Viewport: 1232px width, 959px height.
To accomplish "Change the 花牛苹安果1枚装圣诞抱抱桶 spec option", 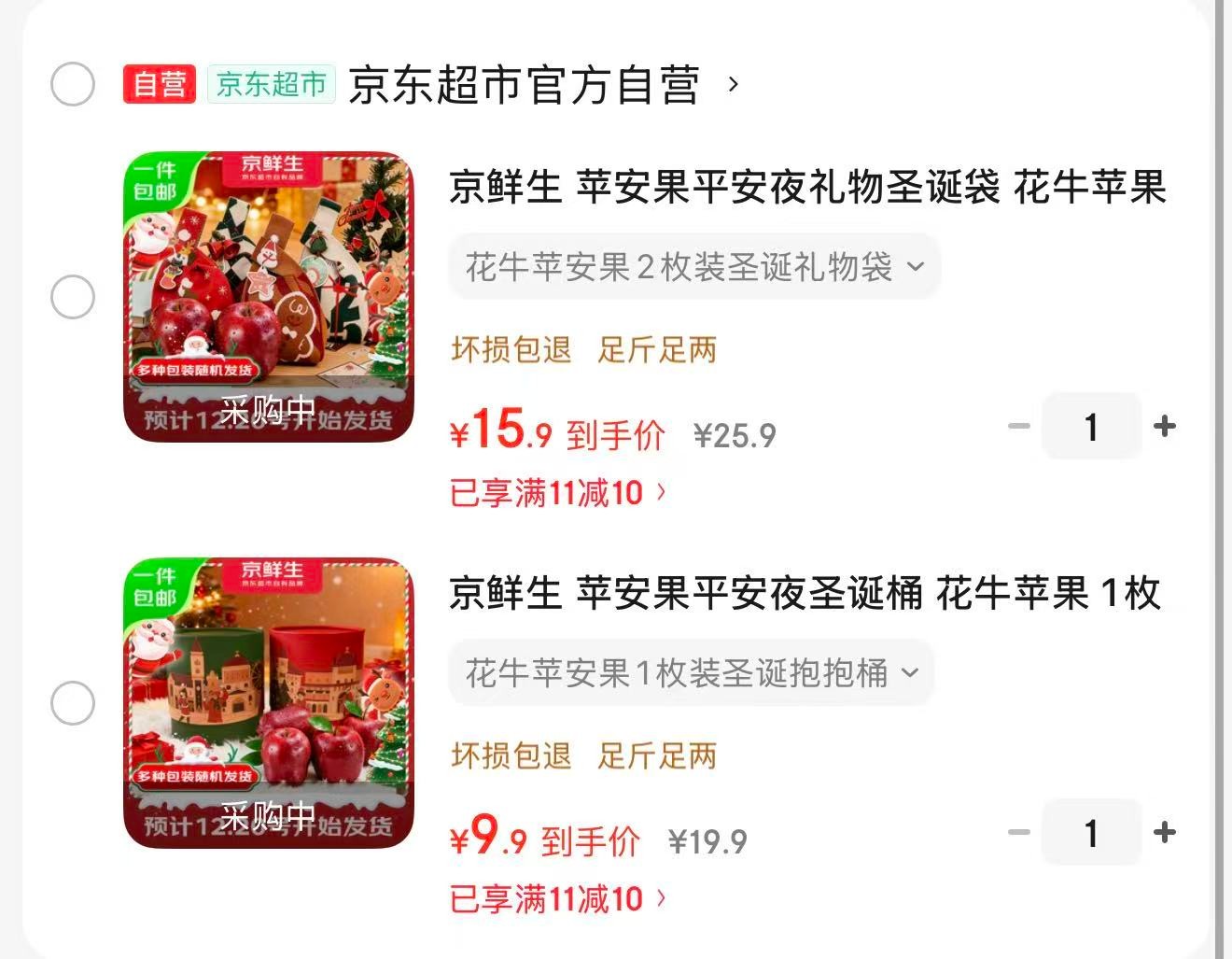I will coord(692,673).
